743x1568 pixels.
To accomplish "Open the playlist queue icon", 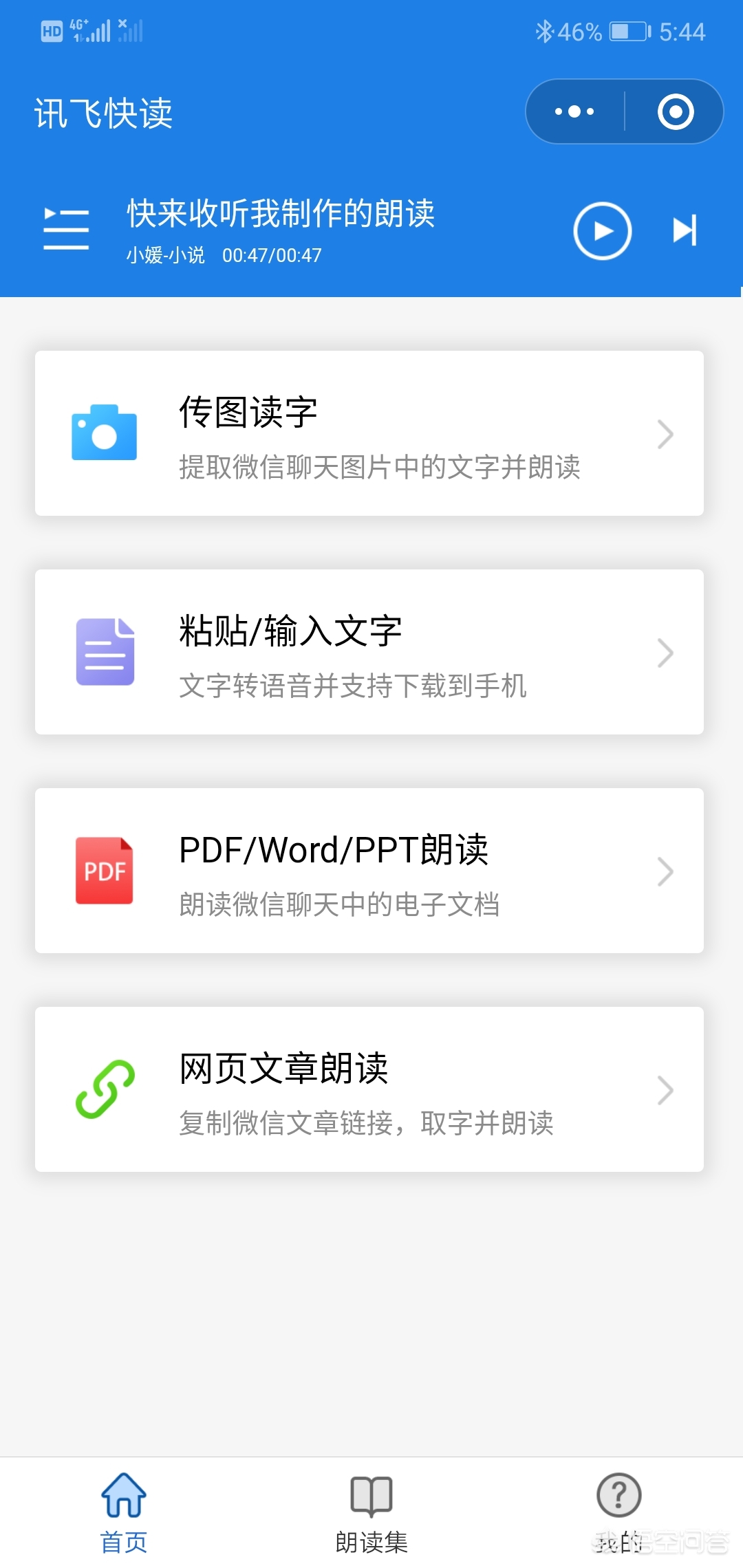I will tap(66, 230).
